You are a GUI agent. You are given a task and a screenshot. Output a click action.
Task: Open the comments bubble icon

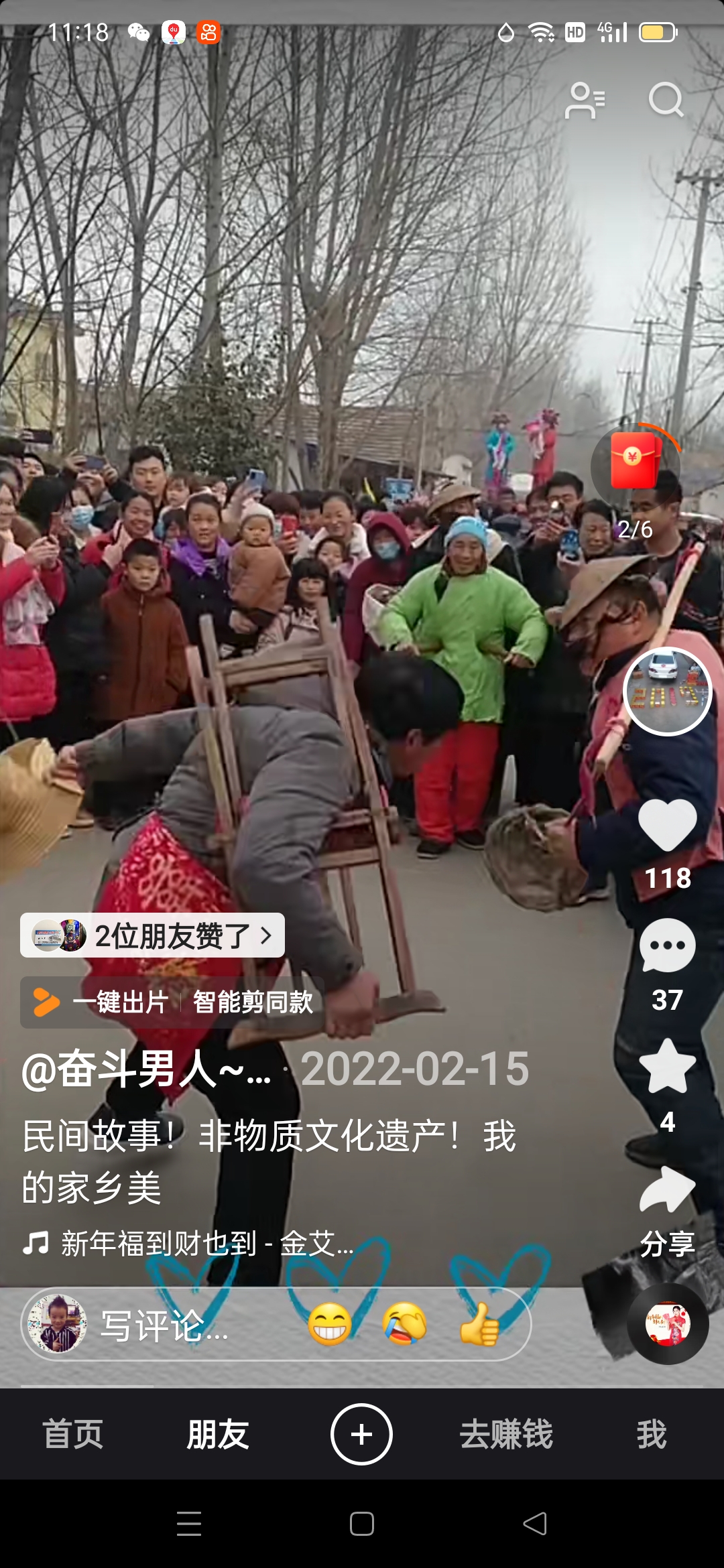click(667, 946)
